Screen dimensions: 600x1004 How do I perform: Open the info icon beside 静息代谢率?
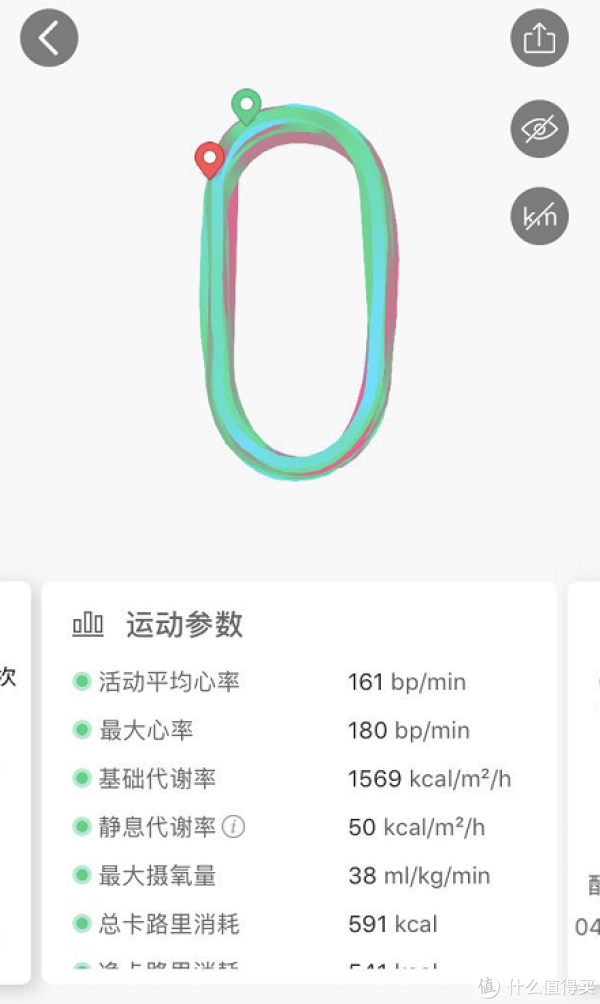(233, 827)
